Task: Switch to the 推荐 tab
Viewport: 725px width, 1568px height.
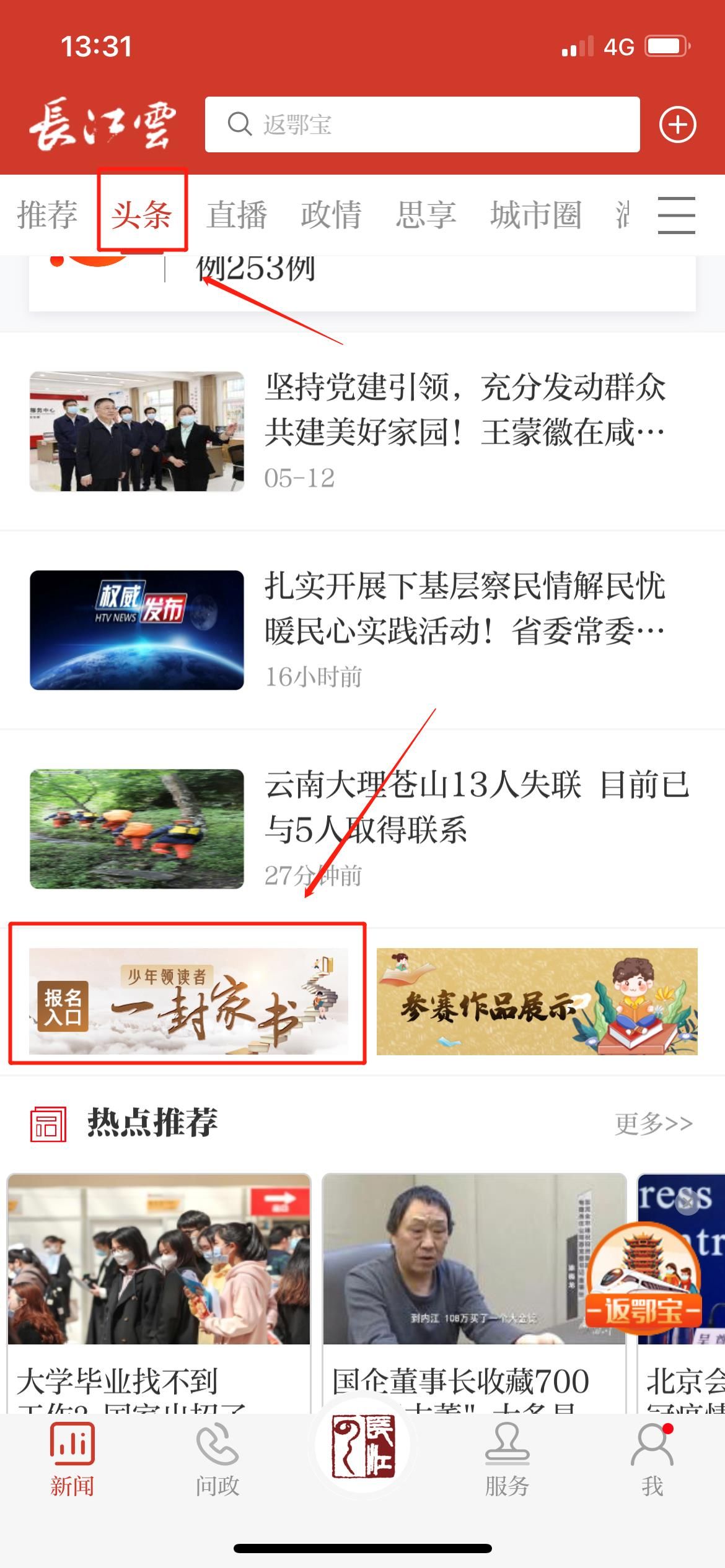Action: pos(47,215)
